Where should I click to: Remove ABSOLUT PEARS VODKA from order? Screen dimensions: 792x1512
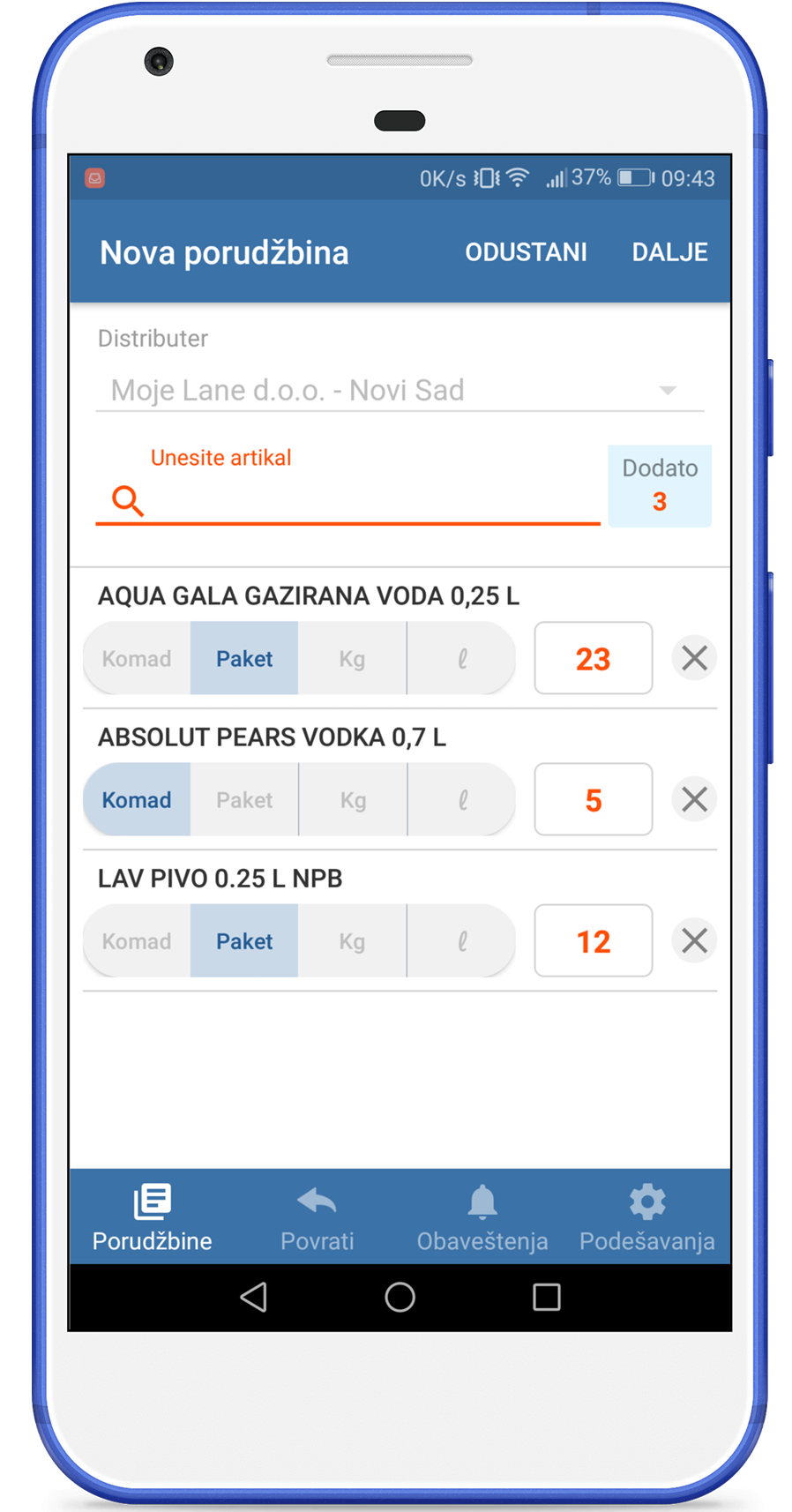pos(694,799)
